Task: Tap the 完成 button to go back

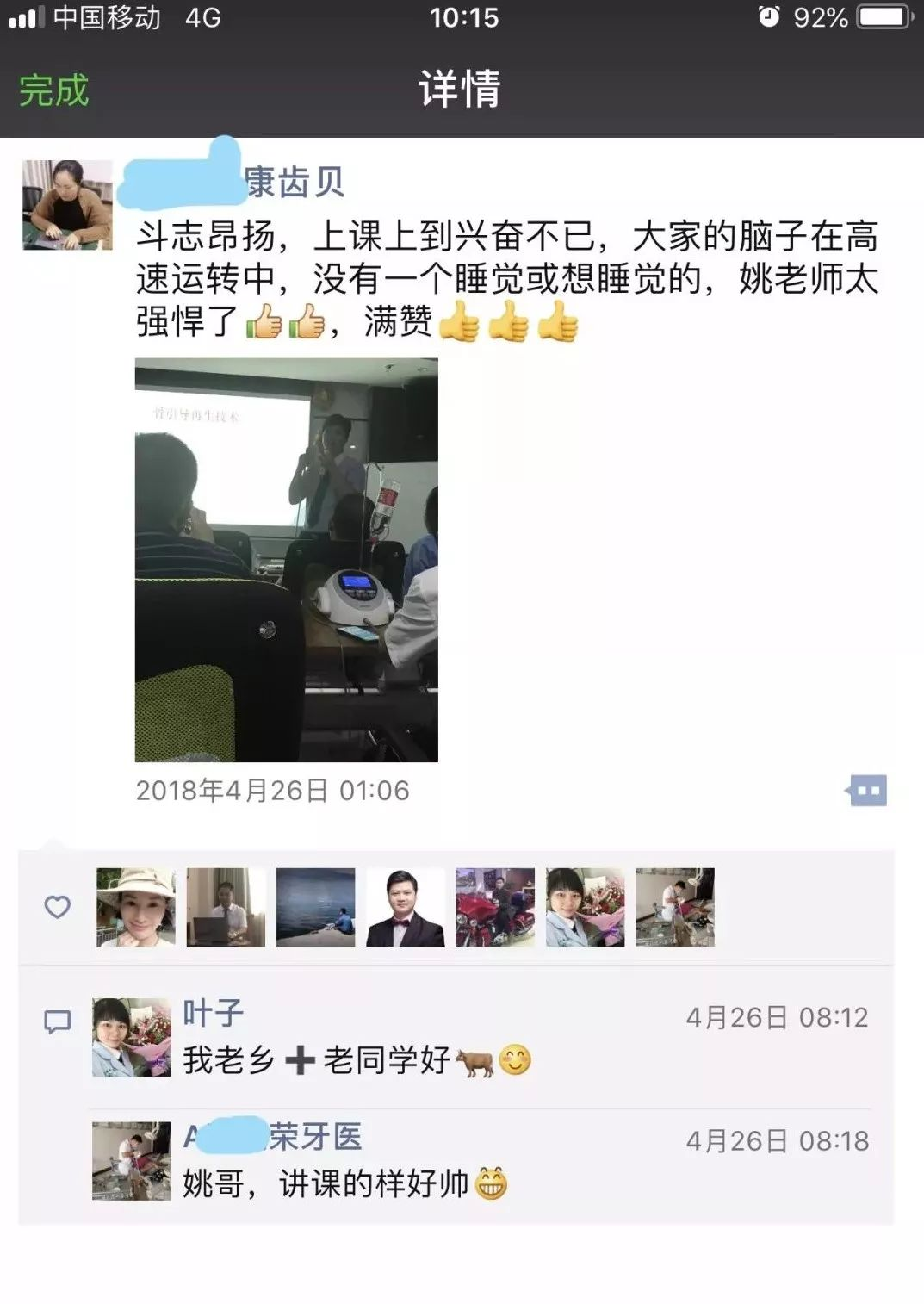Action: click(x=53, y=90)
